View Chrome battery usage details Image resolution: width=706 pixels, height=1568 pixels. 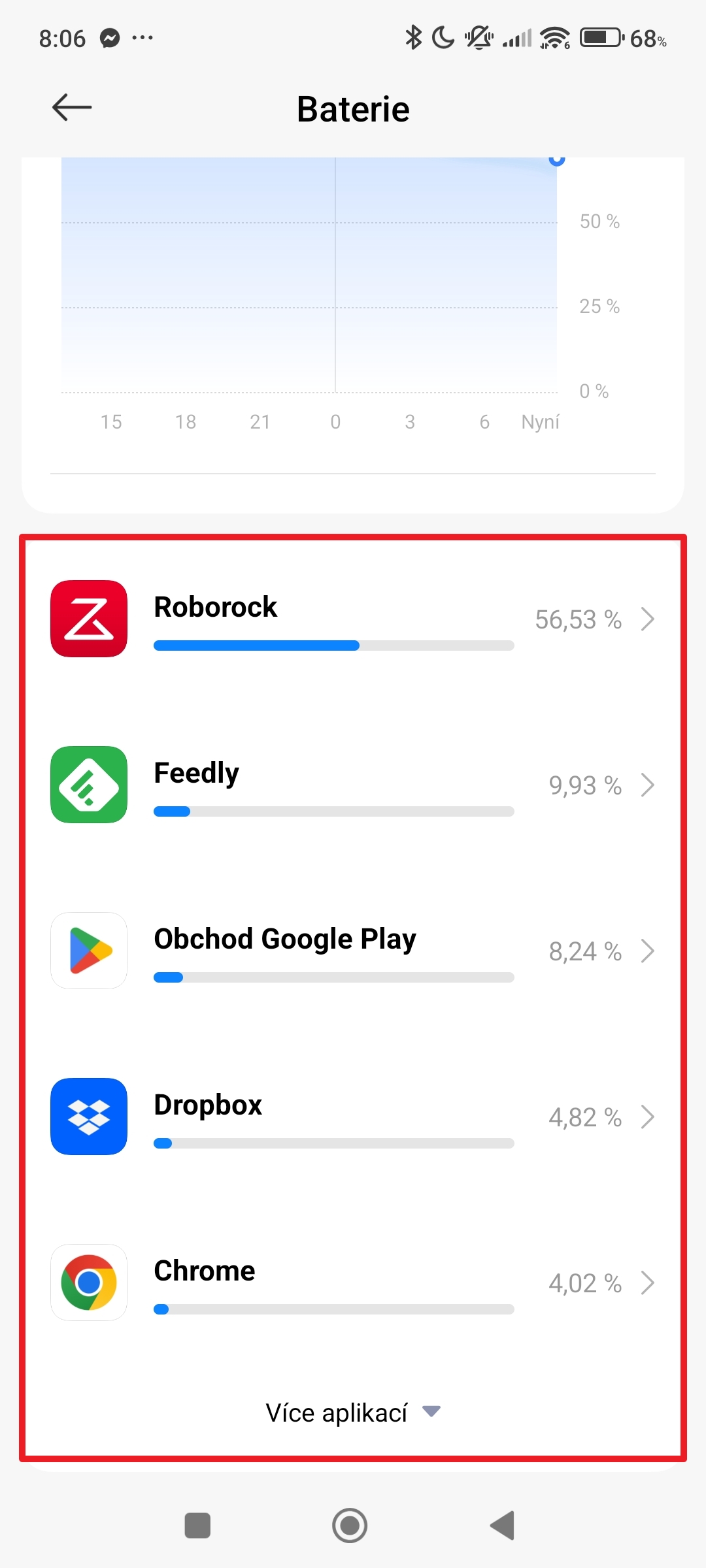point(353,1283)
